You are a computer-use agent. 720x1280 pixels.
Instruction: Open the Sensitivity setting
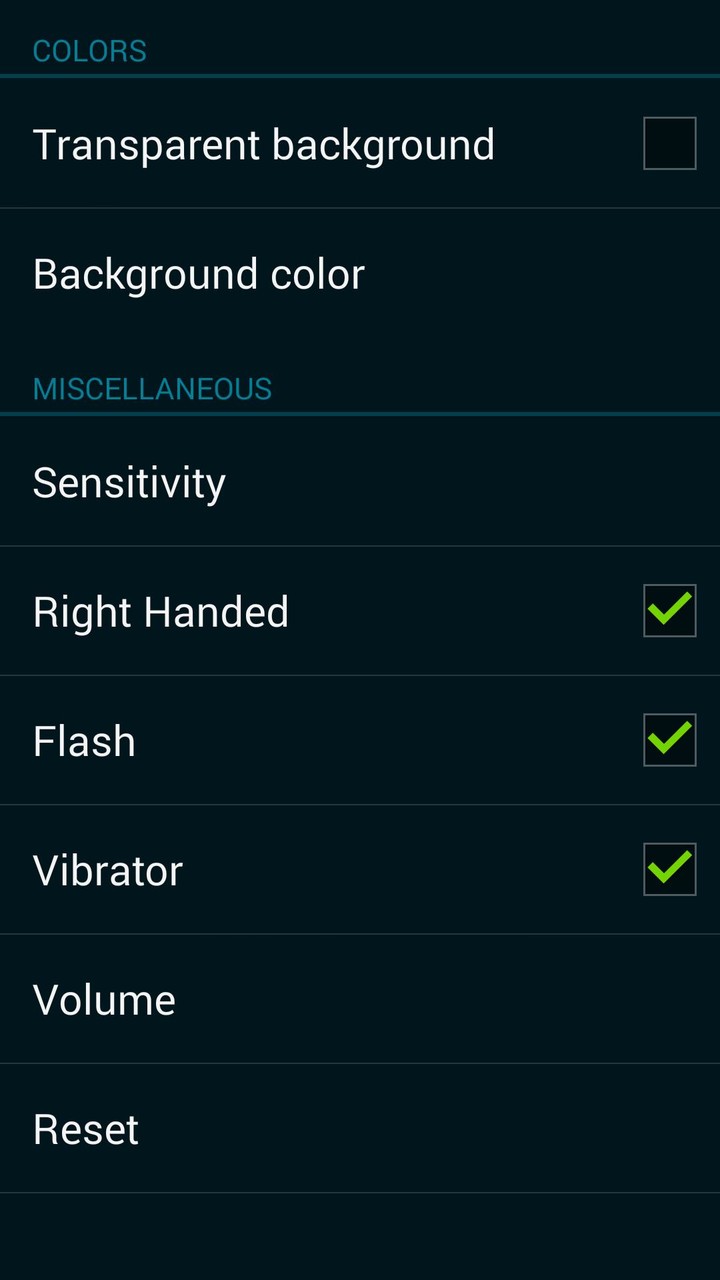click(x=130, y=483)
